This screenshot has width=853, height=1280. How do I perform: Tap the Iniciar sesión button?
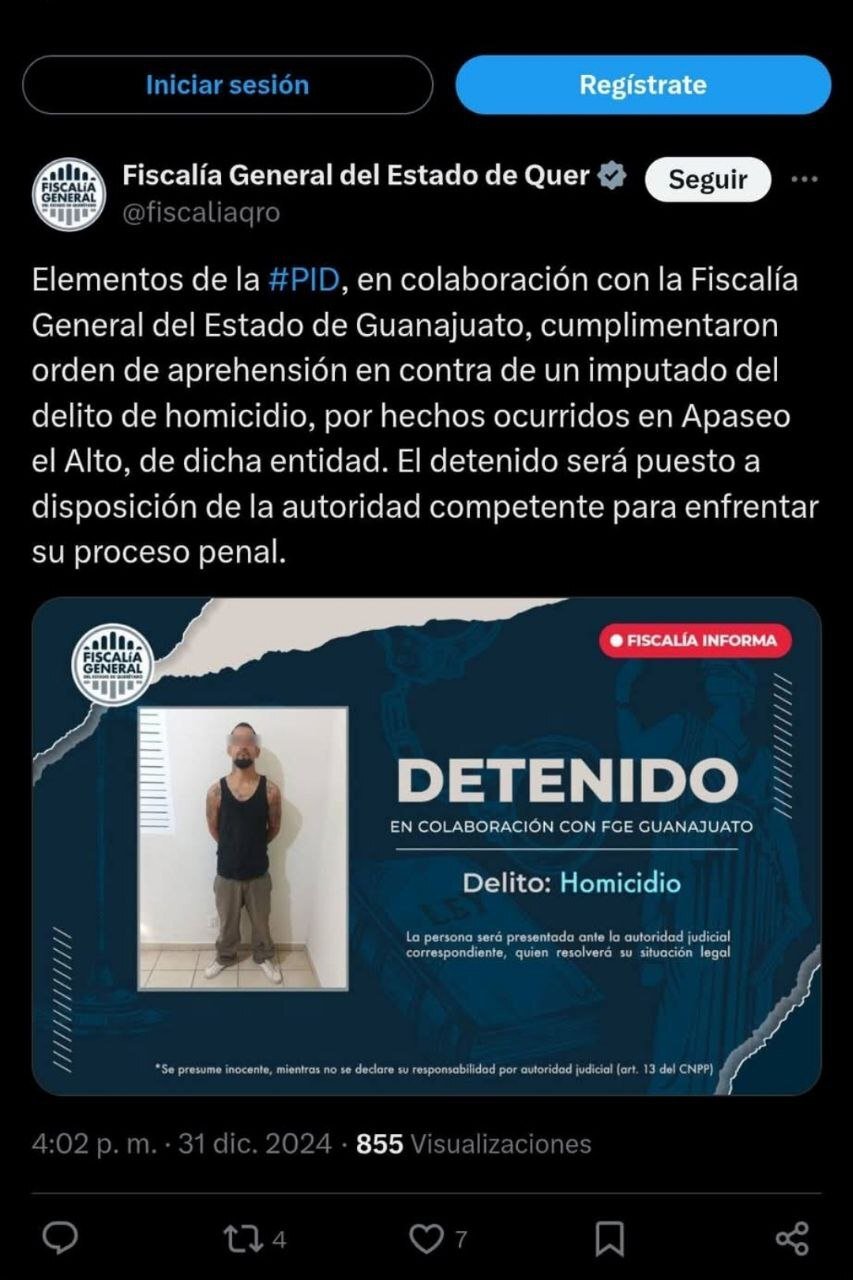click(x=227, y=85)
